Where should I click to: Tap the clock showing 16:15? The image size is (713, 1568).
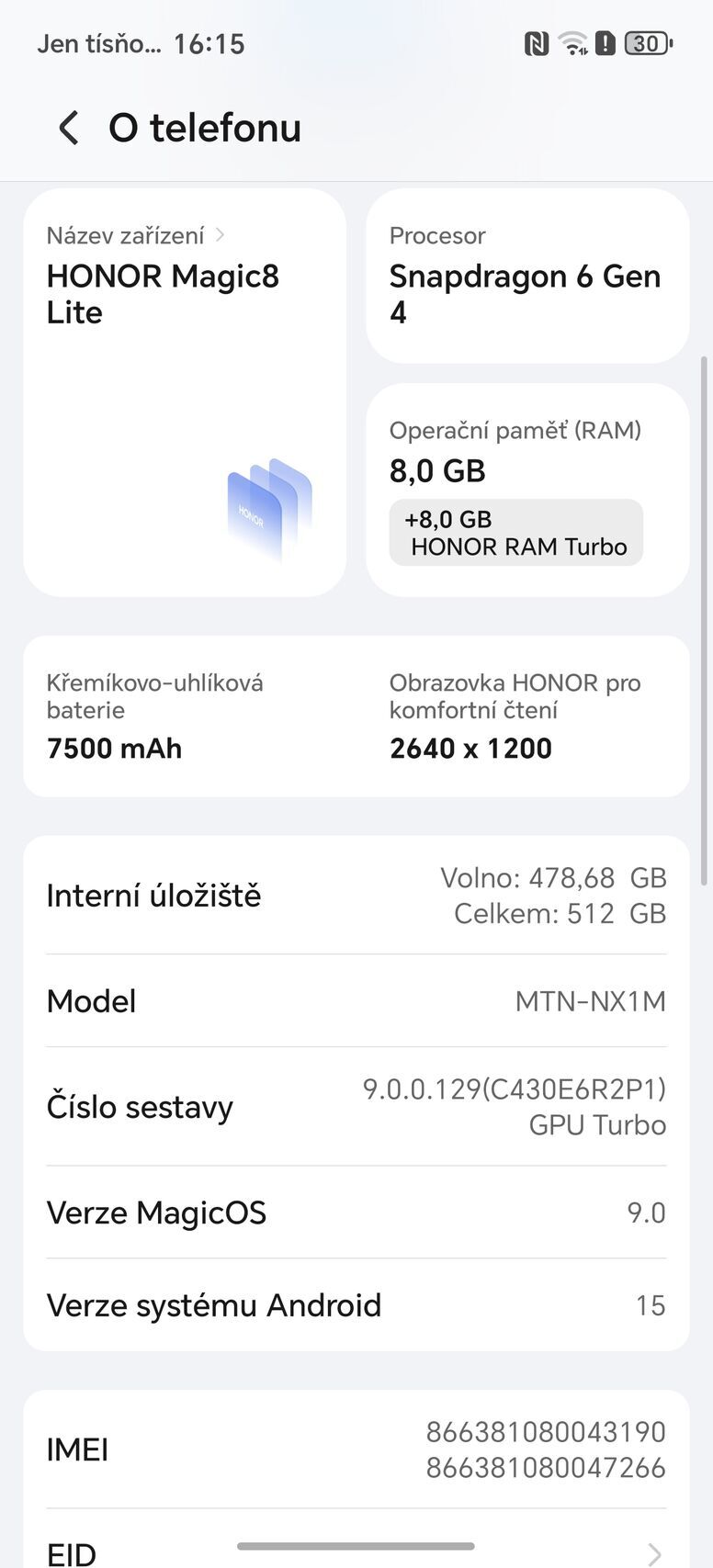[212, 43]
